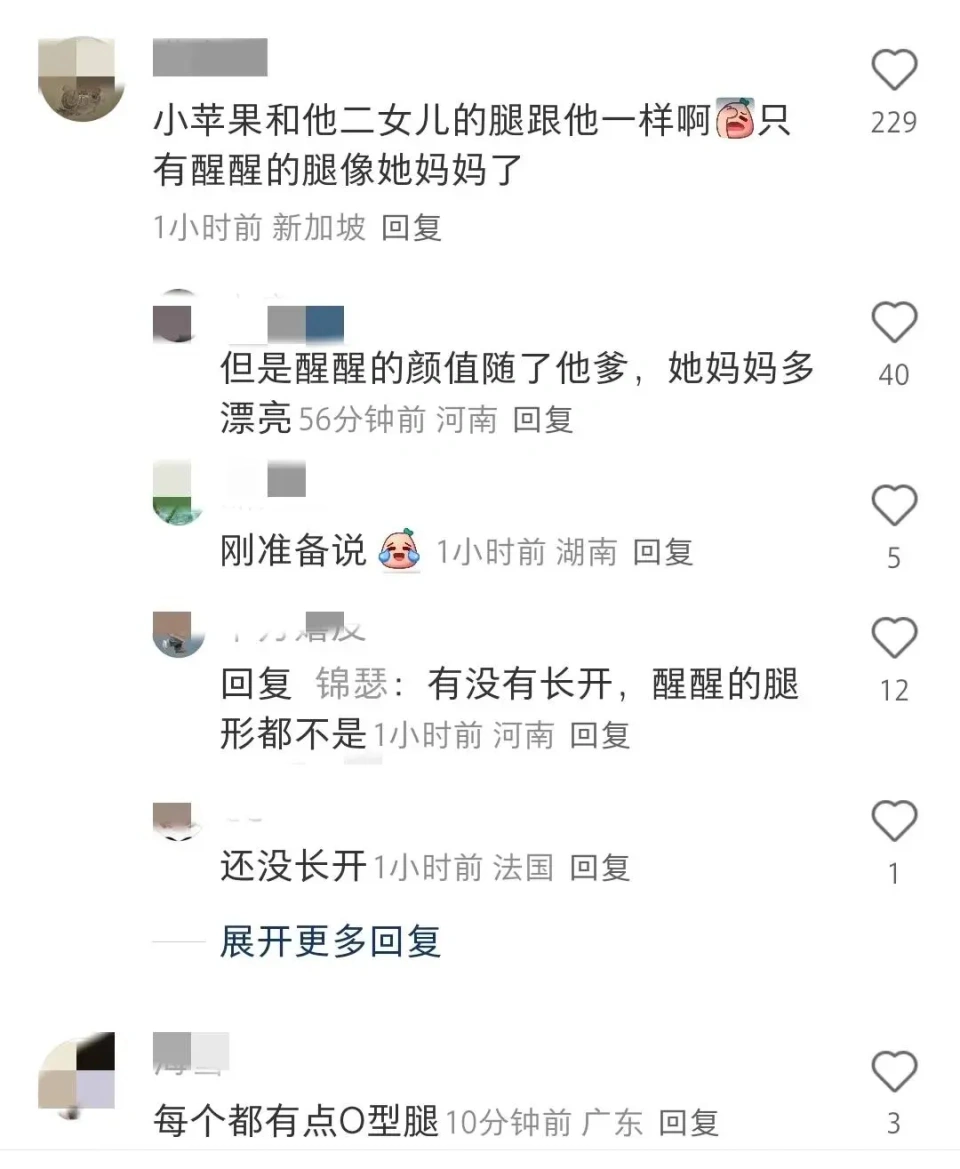Click the heart next to 还没长开

coord(893,822)
